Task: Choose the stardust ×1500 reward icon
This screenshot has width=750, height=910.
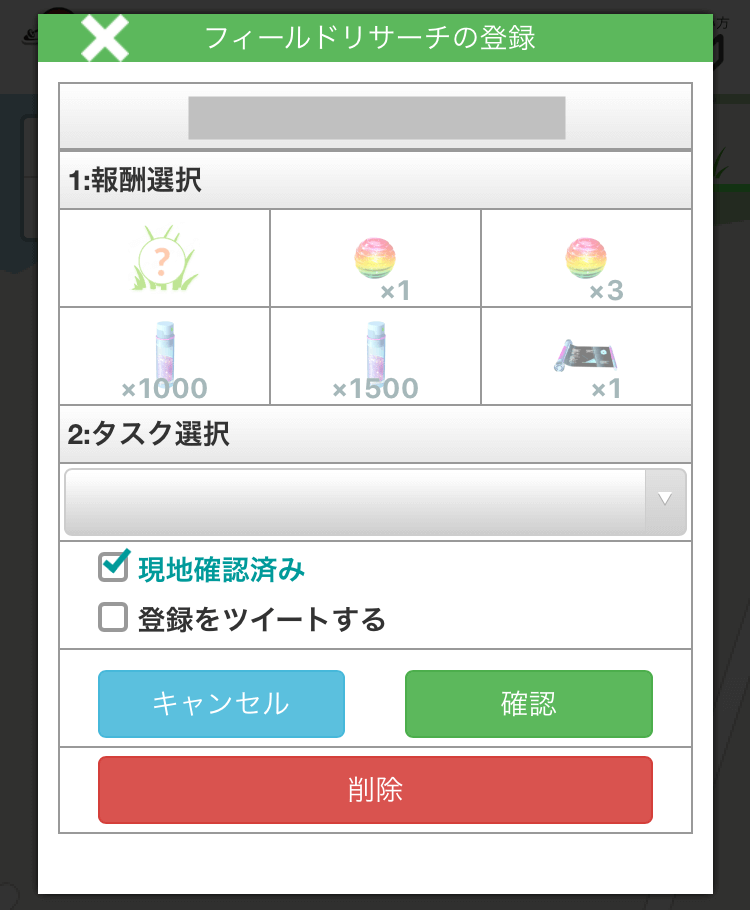Action: pos(374,355)
